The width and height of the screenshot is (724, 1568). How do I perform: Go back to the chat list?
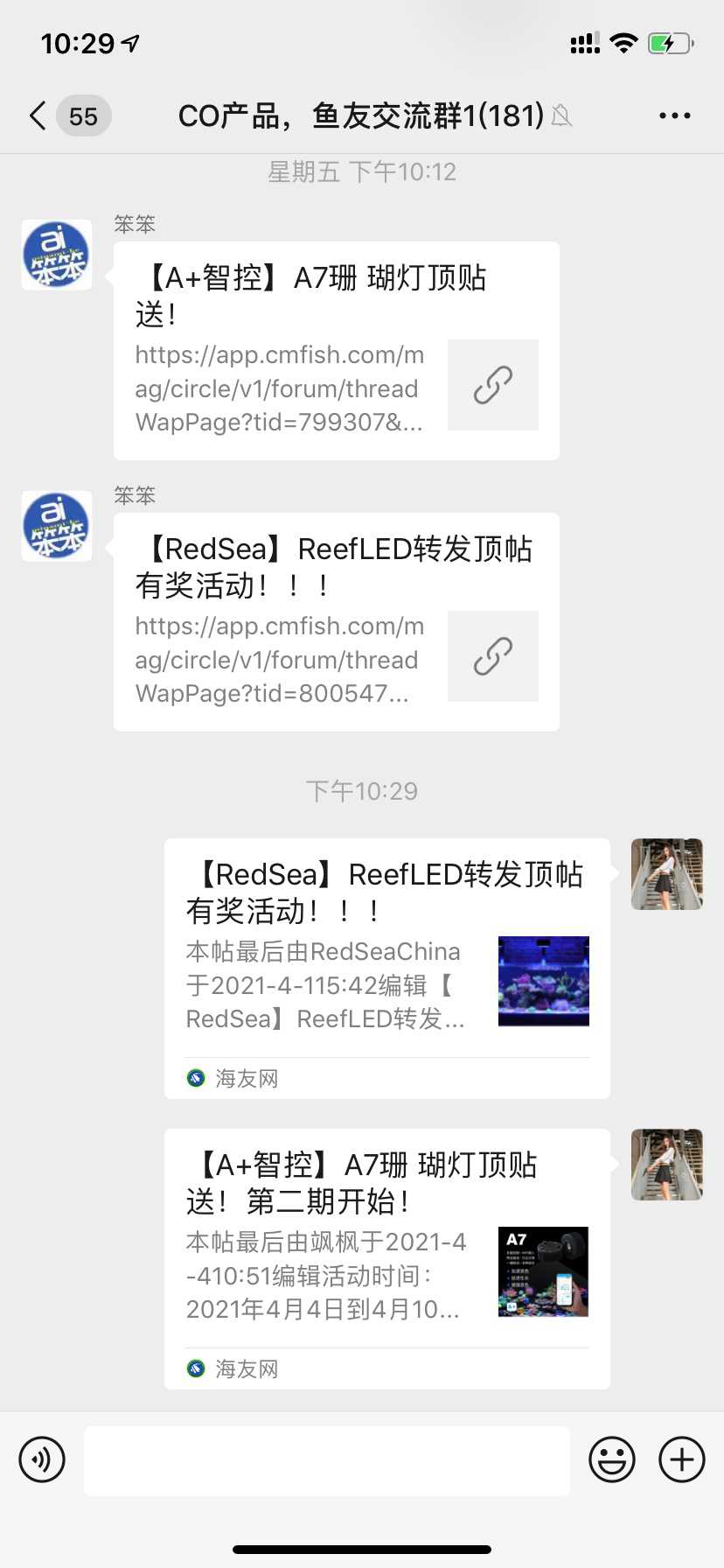point(38,115)
